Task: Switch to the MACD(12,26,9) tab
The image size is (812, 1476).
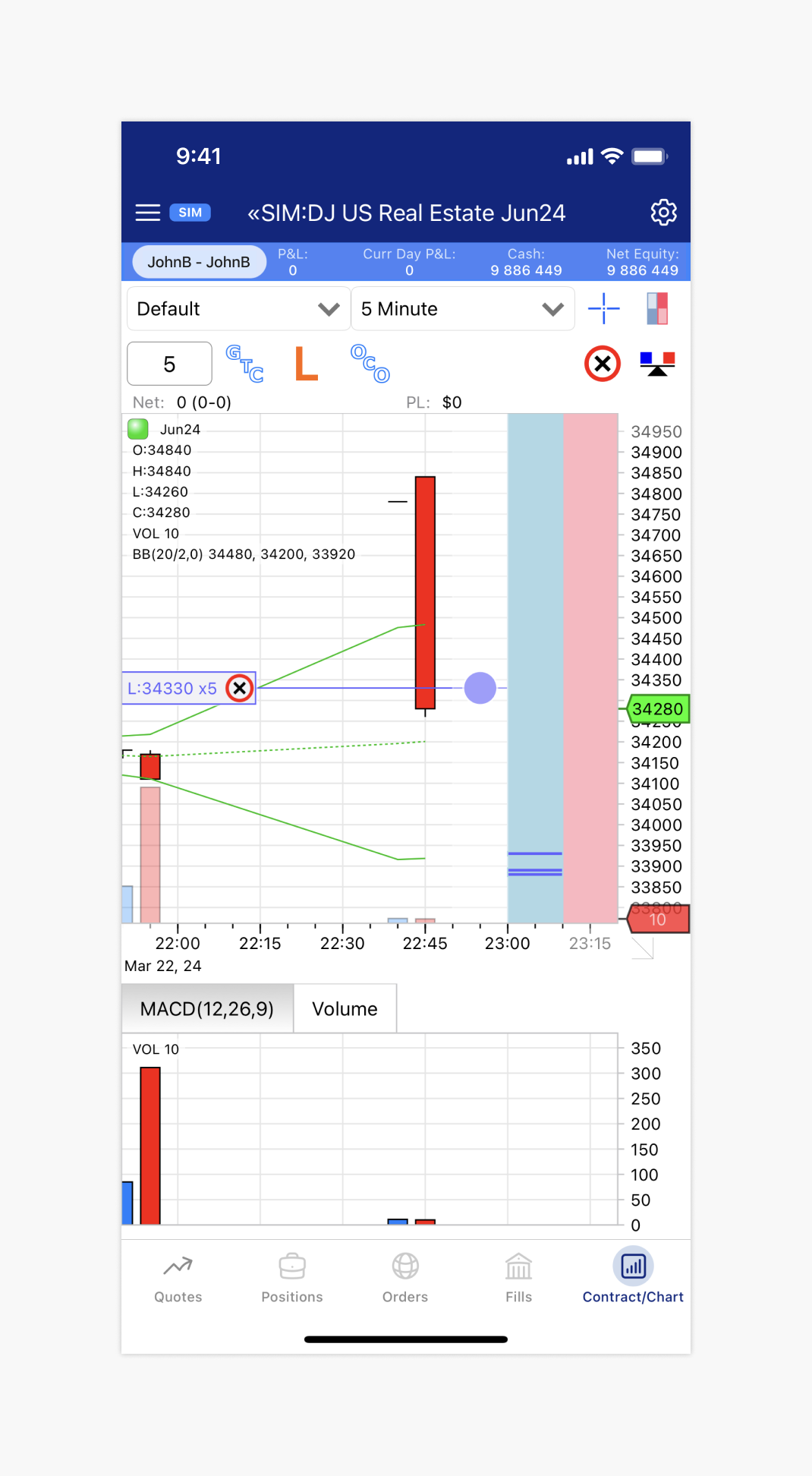Action: tap(207, 1009)
